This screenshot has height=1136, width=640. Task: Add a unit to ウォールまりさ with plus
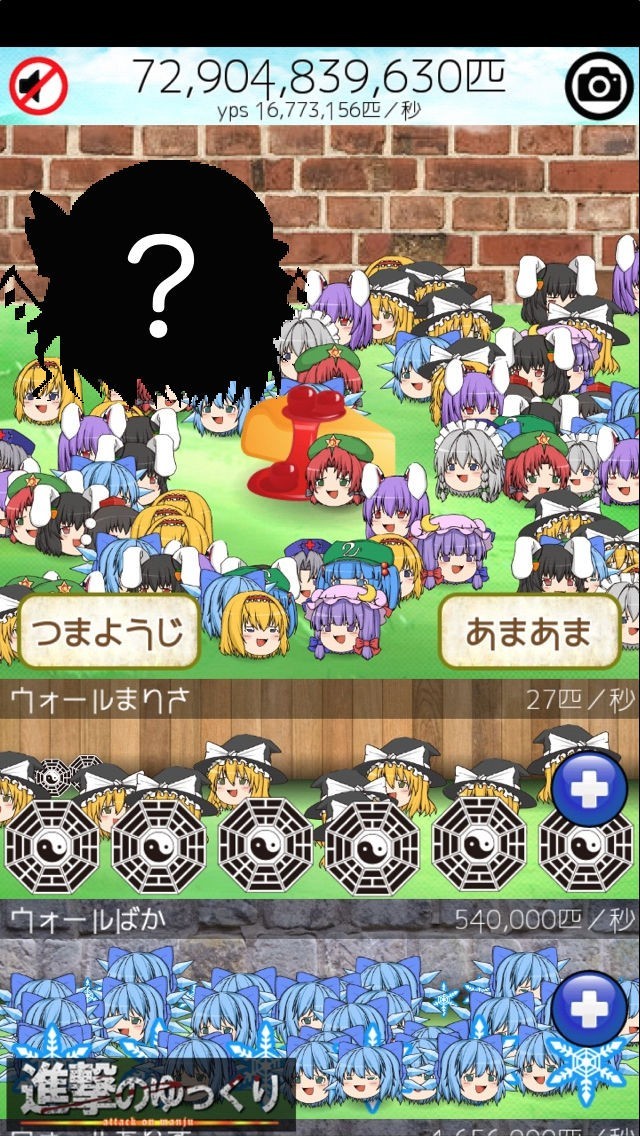589,789
